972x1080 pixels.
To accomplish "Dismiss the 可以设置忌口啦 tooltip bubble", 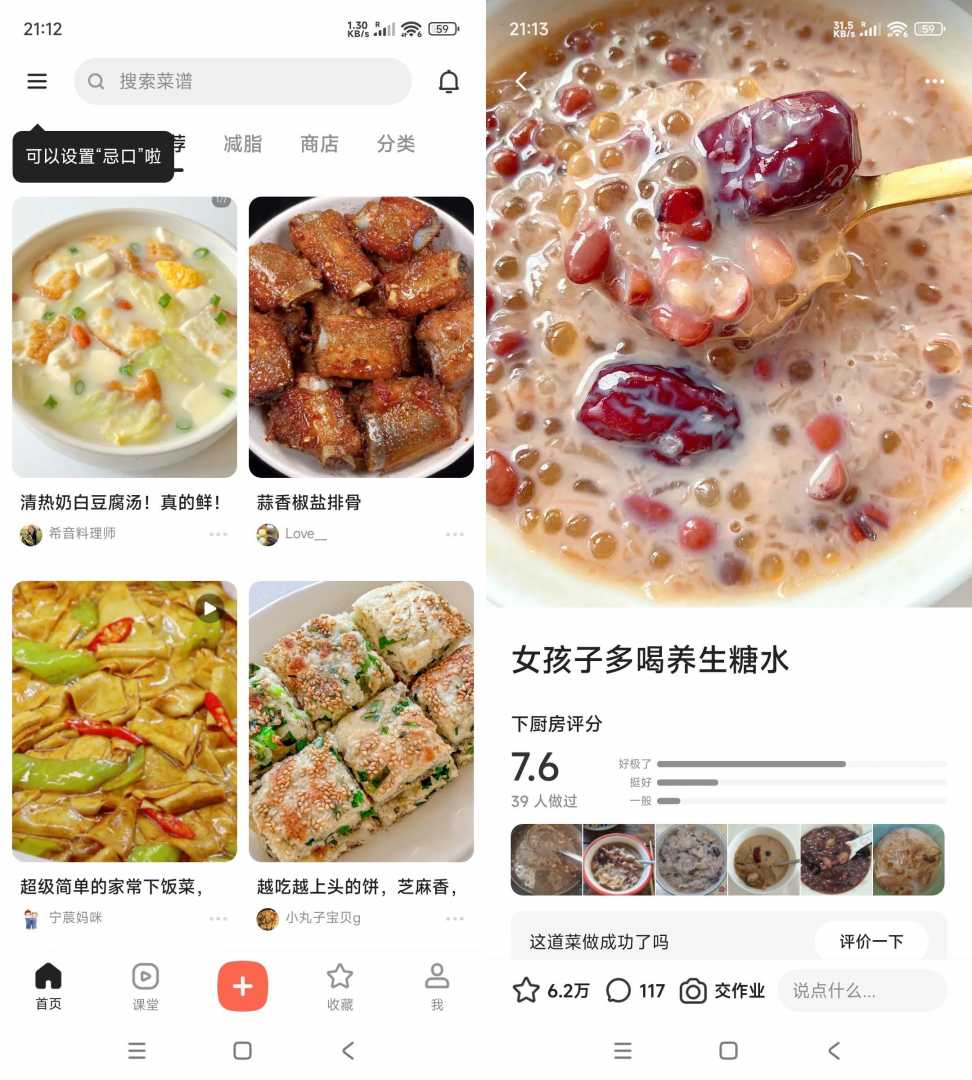I will (92, 155).
